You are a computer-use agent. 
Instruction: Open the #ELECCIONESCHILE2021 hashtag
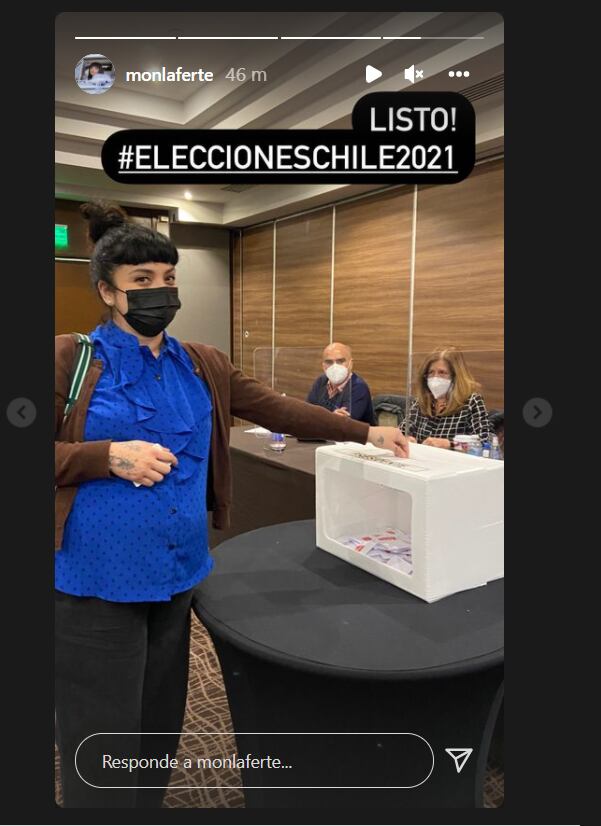pyautogui.click(x=287, y=158)
